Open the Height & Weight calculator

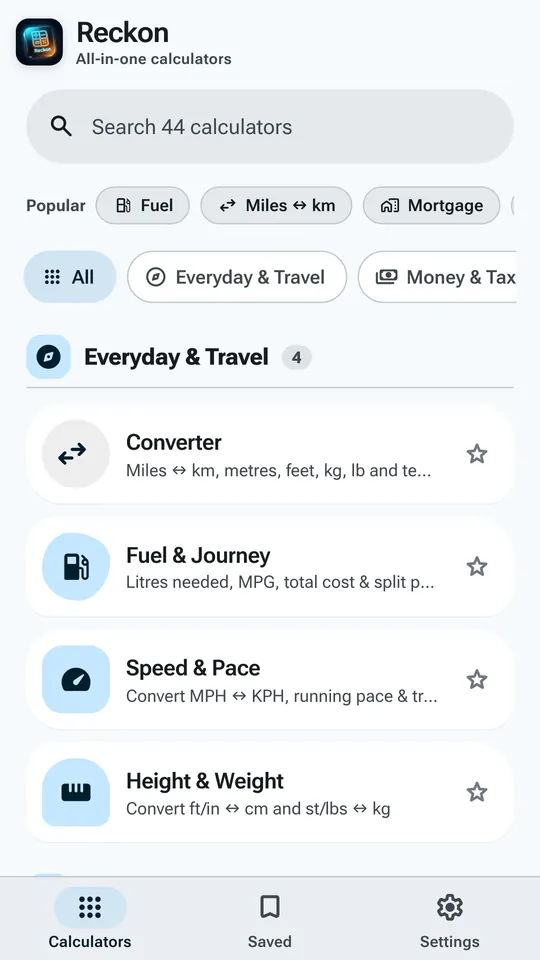click(269, 792)
